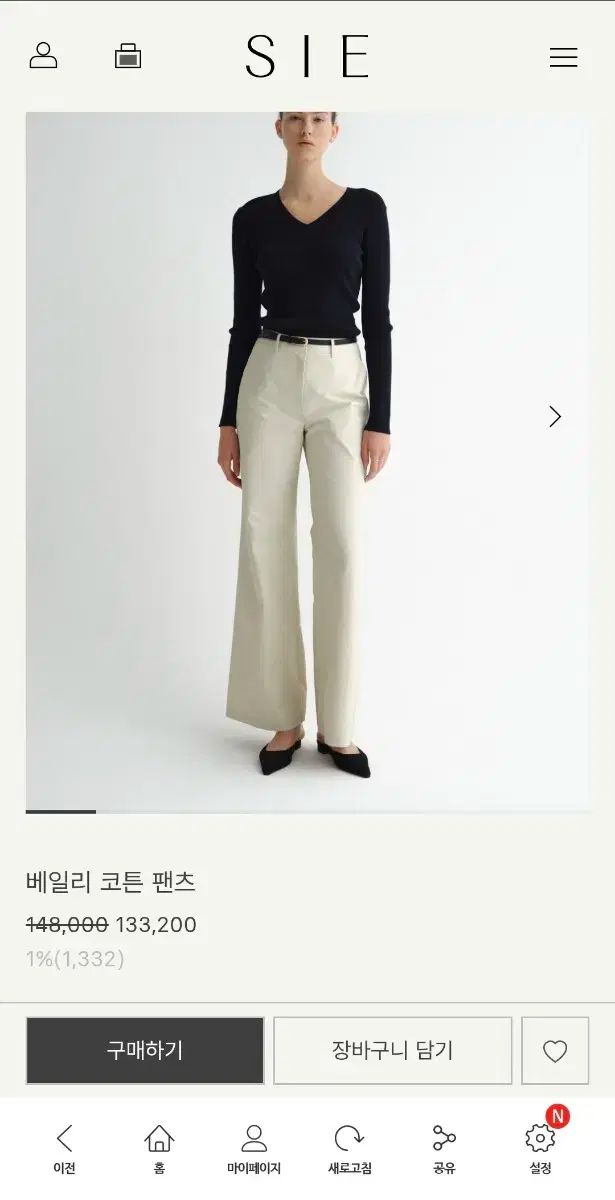Screen dimensions: 615x1200
Task: Open the hamburger menu
Action: tap(563, 58)
